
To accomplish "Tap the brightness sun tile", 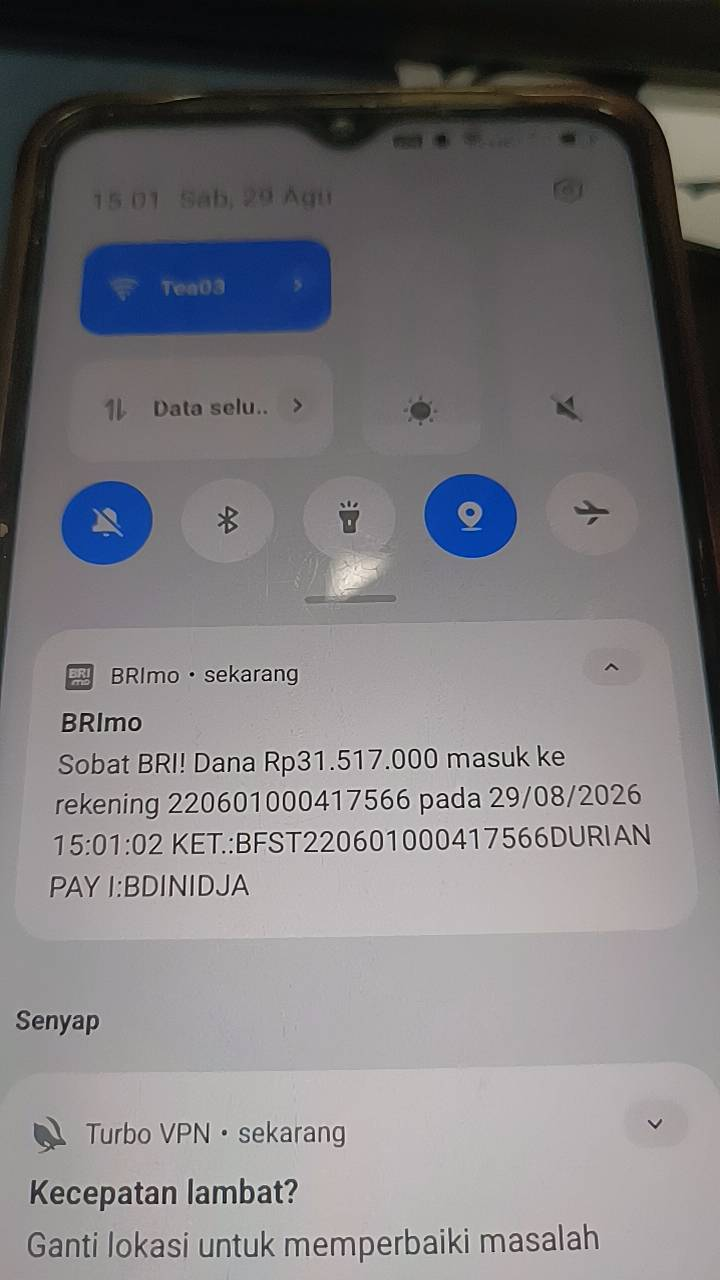I will click(421, 408).
